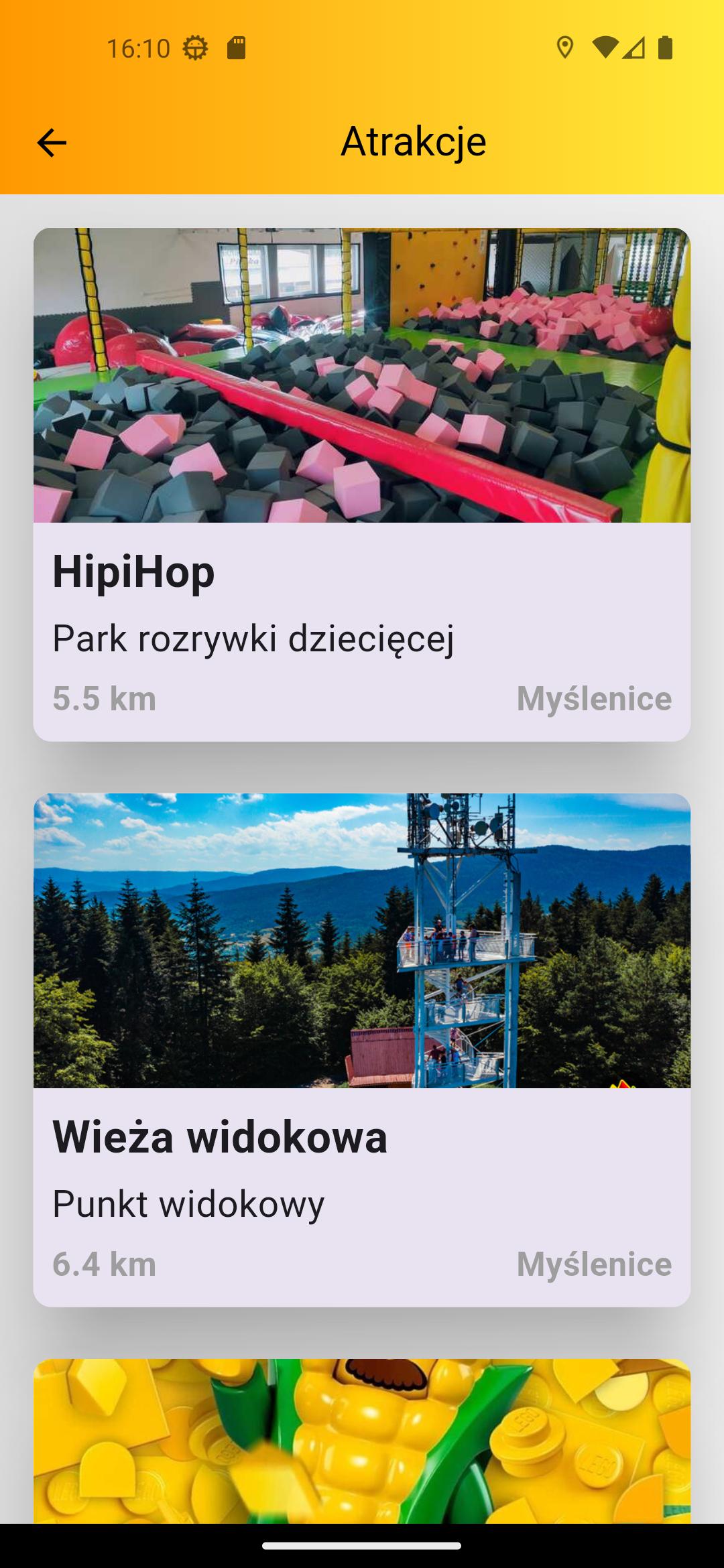Tap the system navigation home pill
Image resolution: width=724 pixels, height=1568 pixels.
pyautogui.click(x=362, y=1546)
